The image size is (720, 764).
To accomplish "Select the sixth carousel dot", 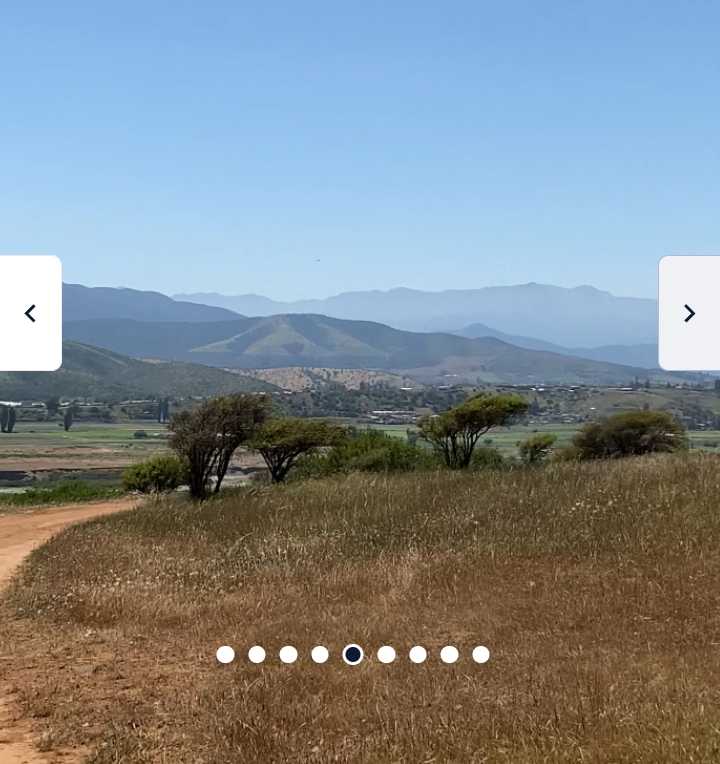I will point(386,654).
